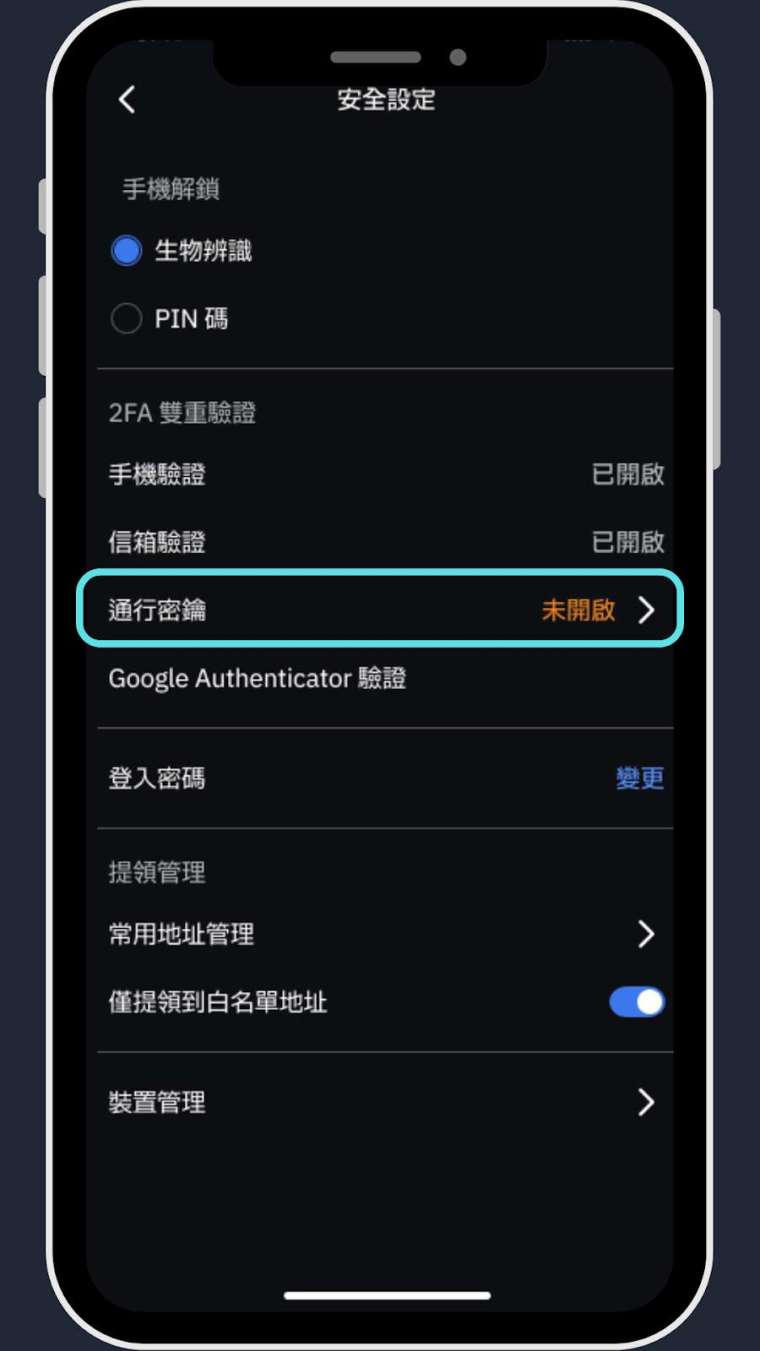Go back from security settings
The width and height of the screenshot is (760, 1351).
(x=127, y=99)
